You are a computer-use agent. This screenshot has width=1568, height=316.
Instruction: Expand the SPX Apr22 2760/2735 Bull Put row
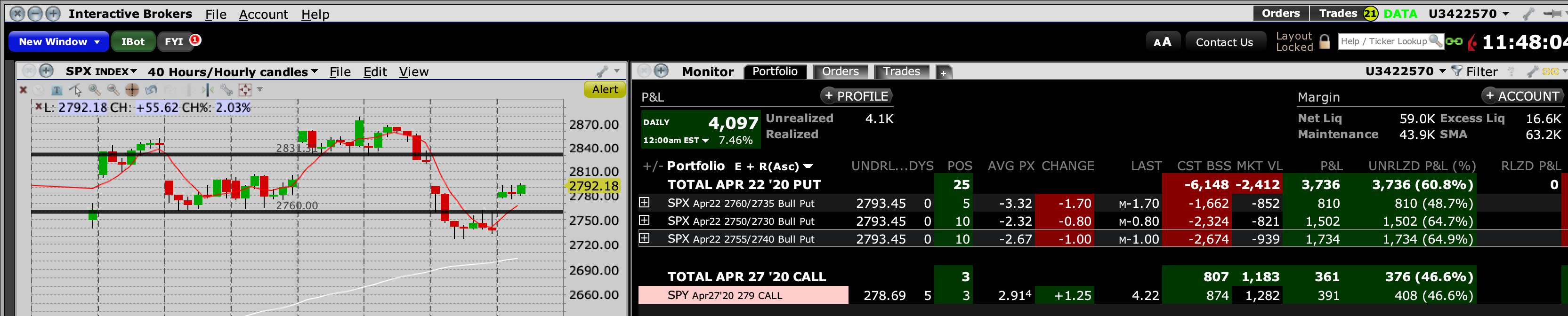pos(644,202)
